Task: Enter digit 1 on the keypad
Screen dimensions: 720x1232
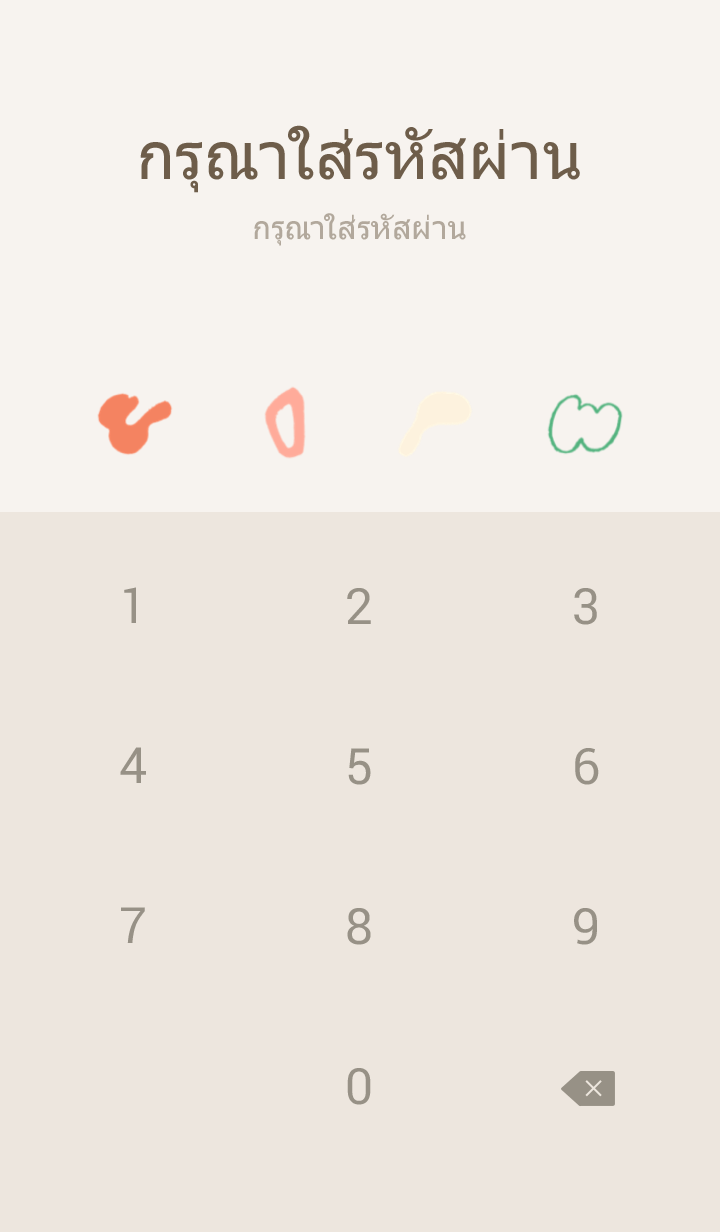Action: pyautogui.click(x=132, y=607)
